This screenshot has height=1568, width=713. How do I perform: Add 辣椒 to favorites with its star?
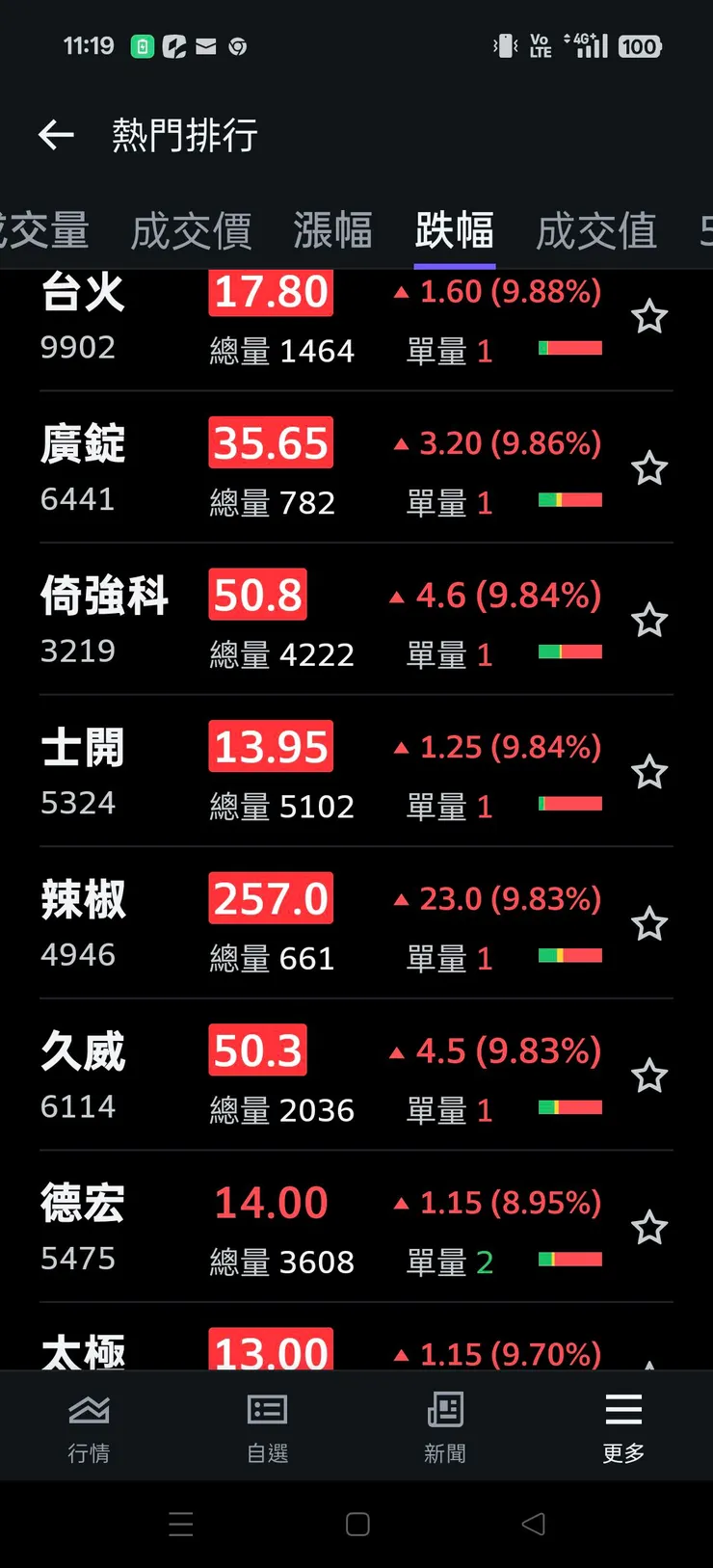pos(650,922)
